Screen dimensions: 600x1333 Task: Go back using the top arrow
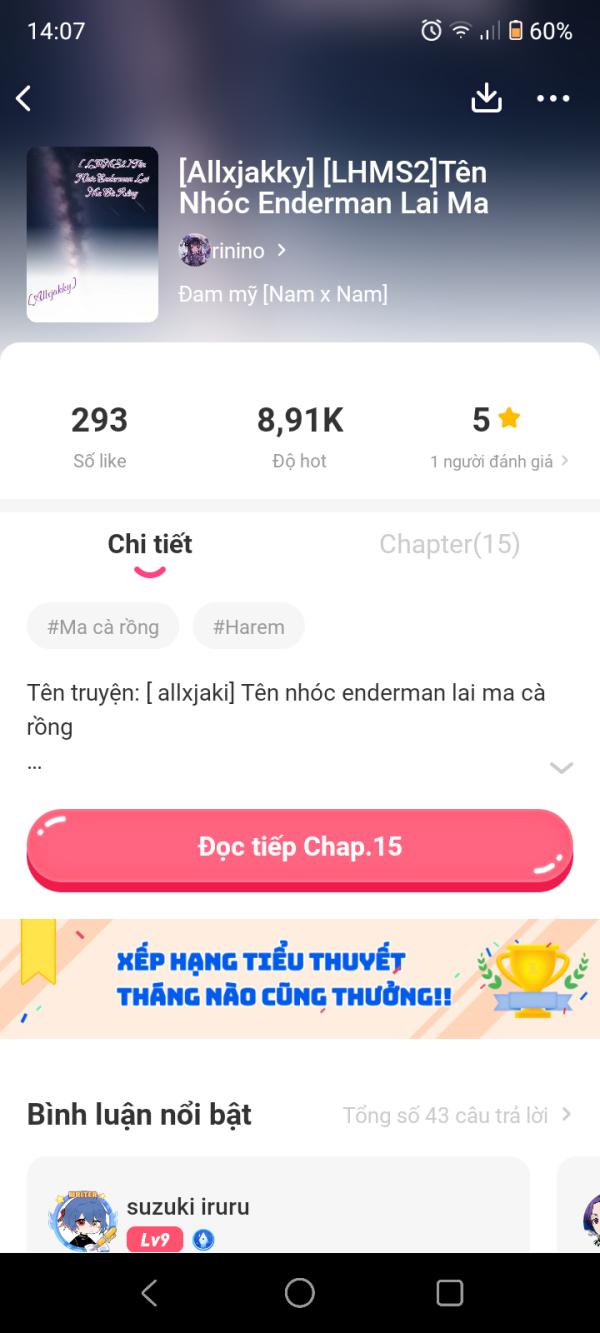pos(24,98)
